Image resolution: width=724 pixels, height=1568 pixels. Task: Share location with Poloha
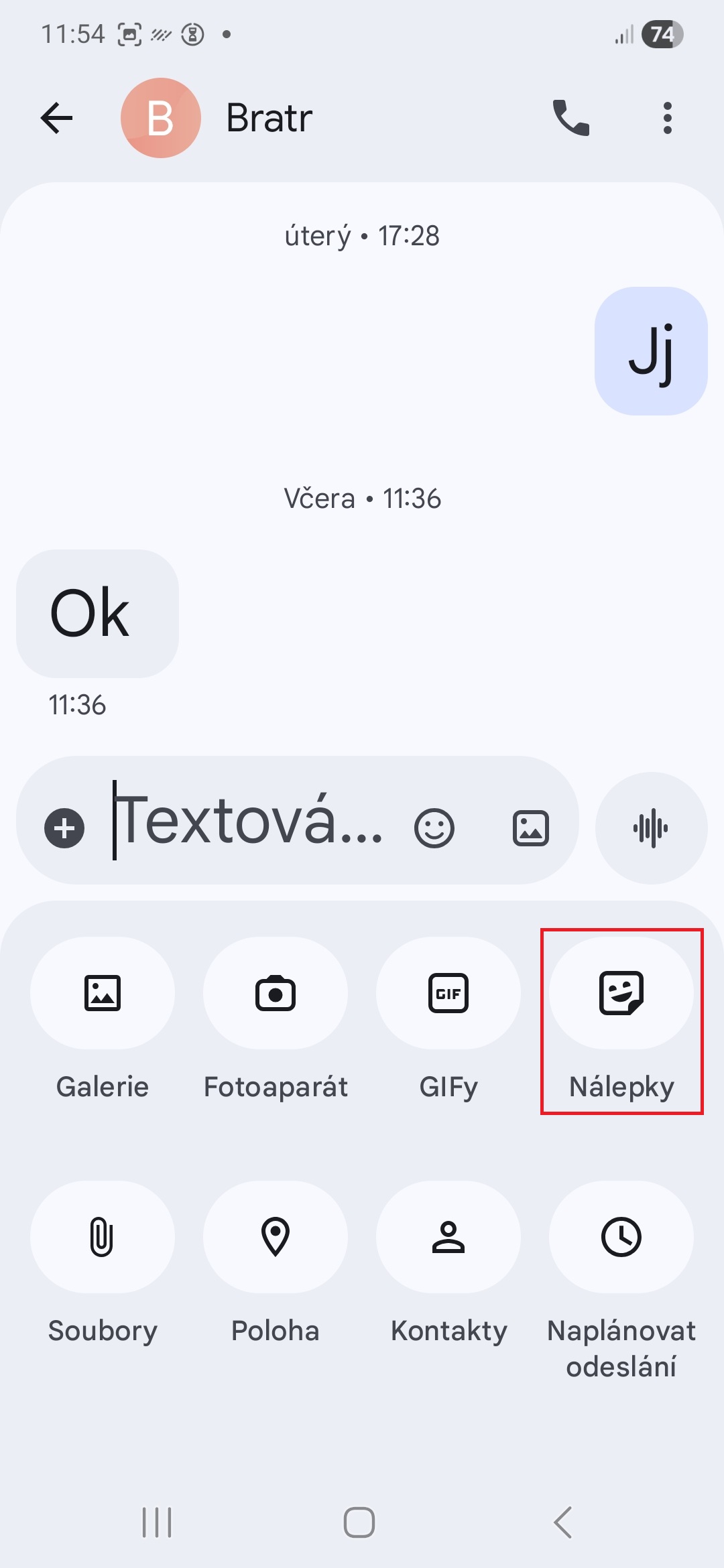point(276,1237)
